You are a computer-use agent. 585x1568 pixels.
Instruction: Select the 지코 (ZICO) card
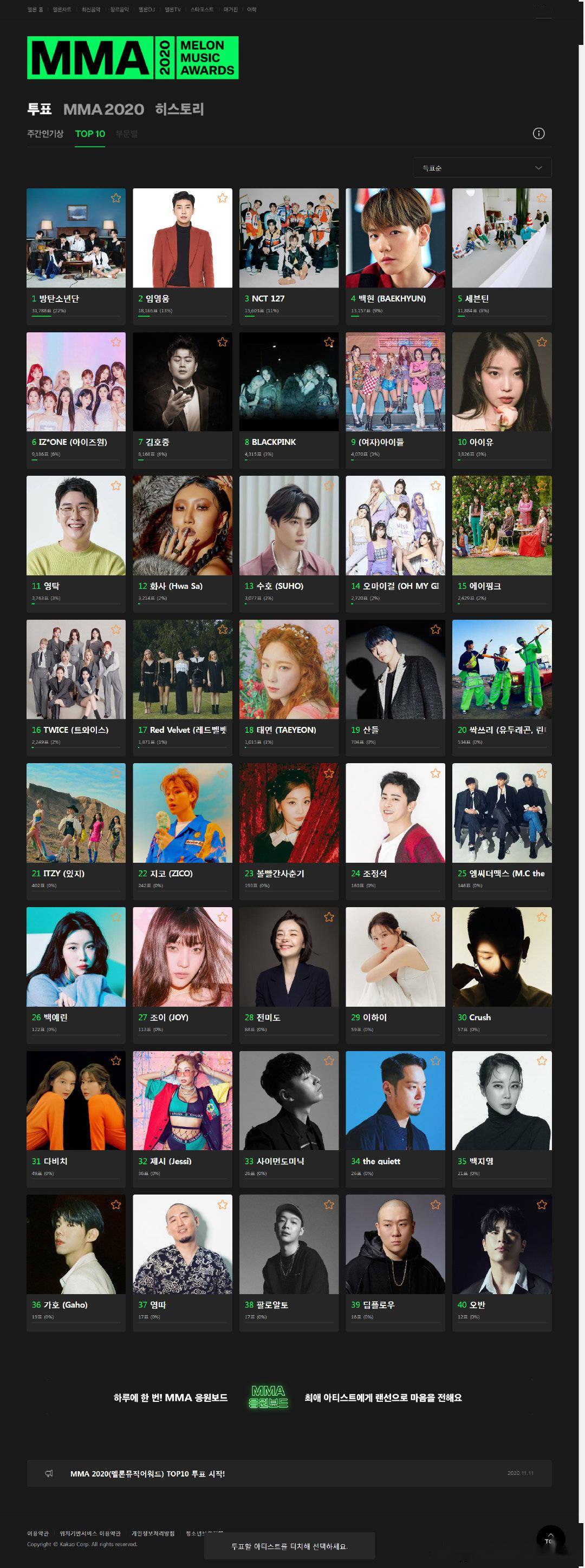coord(182,813)
